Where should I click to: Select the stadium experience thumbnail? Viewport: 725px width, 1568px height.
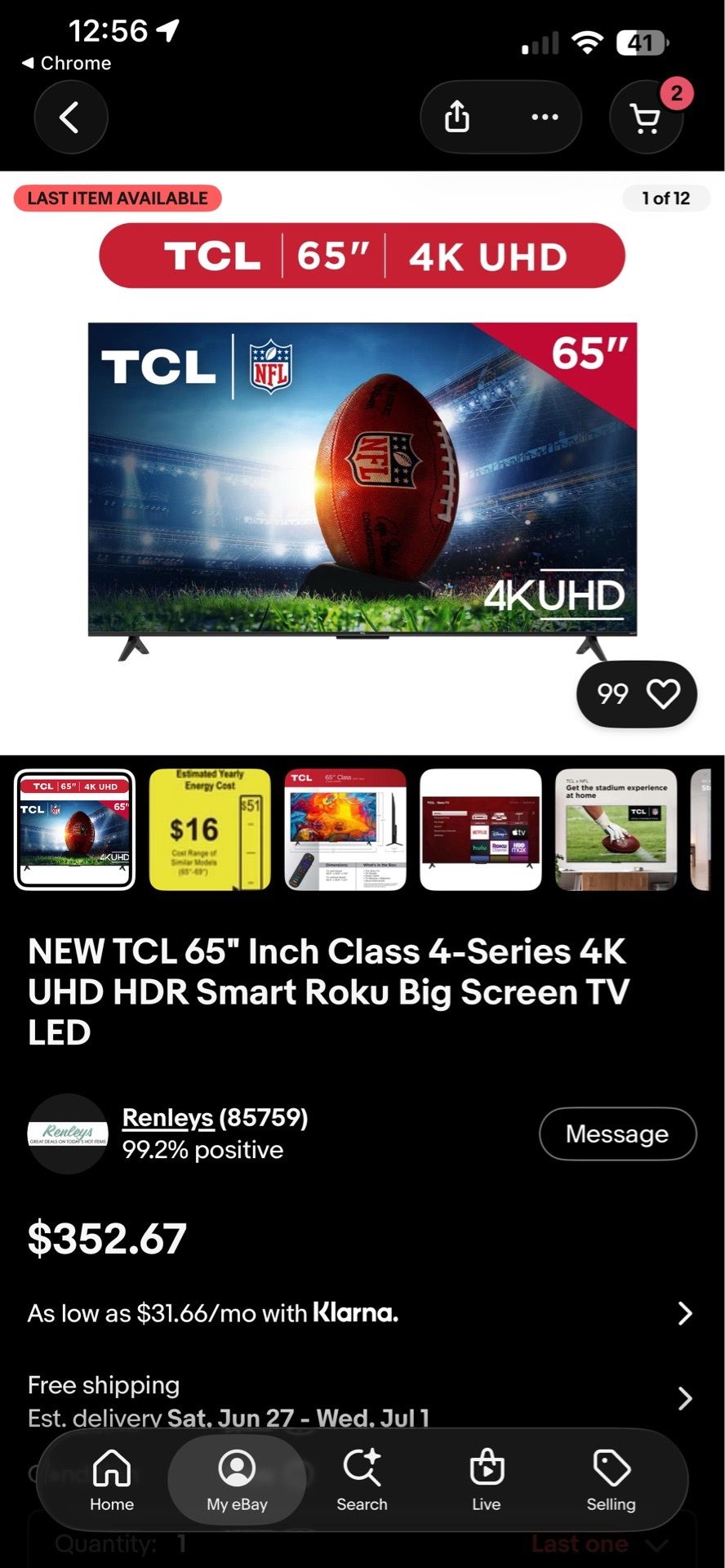(x=616, y=830)
